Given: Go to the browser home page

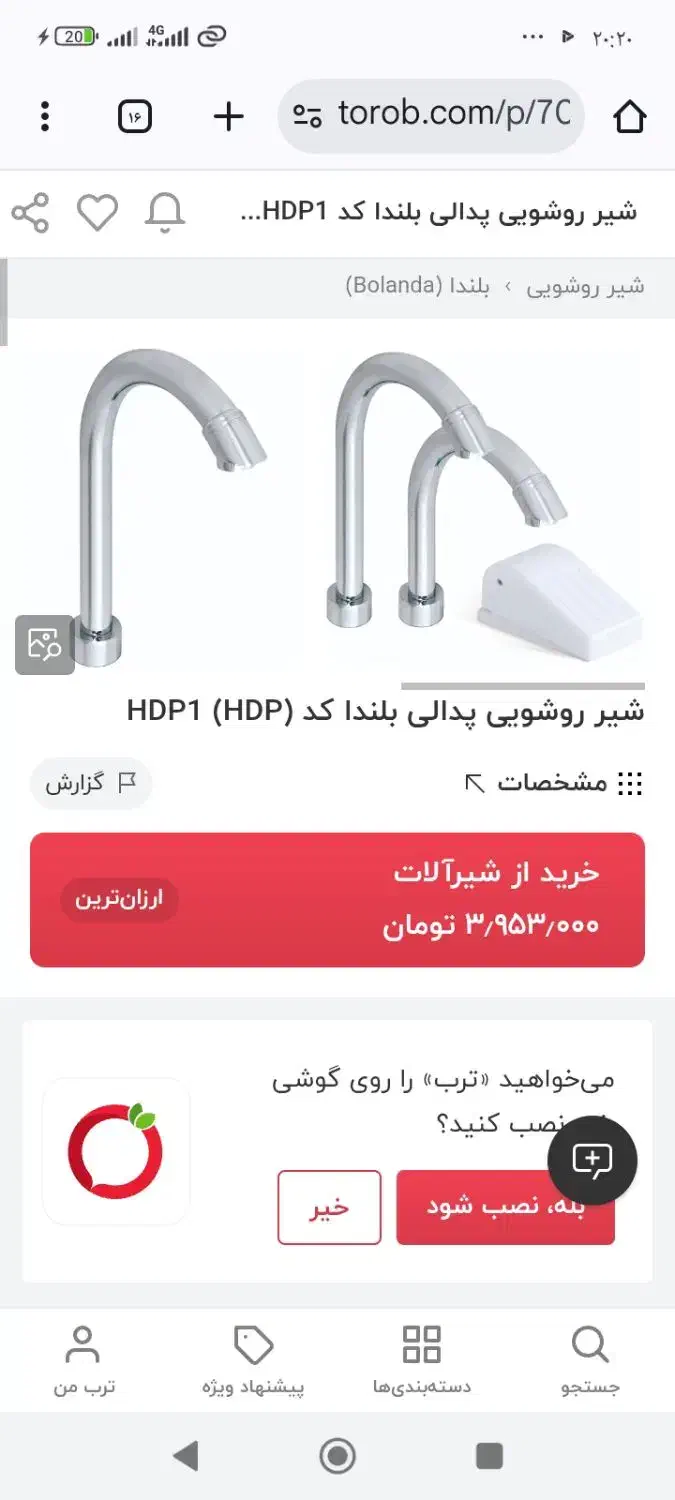Looking at the screenshot, I should tap(630, 117).
